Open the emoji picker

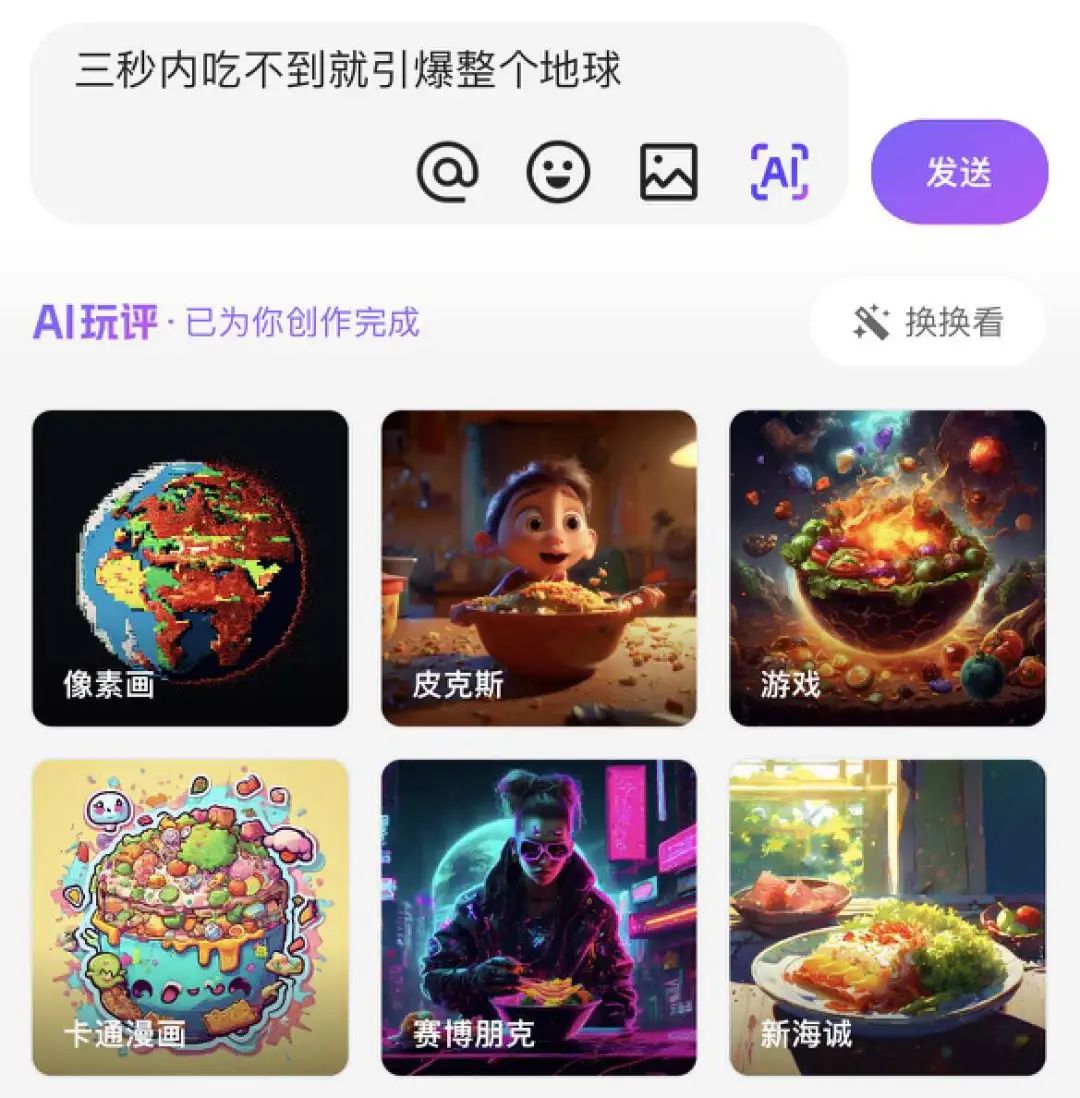[x=558, y=172]
